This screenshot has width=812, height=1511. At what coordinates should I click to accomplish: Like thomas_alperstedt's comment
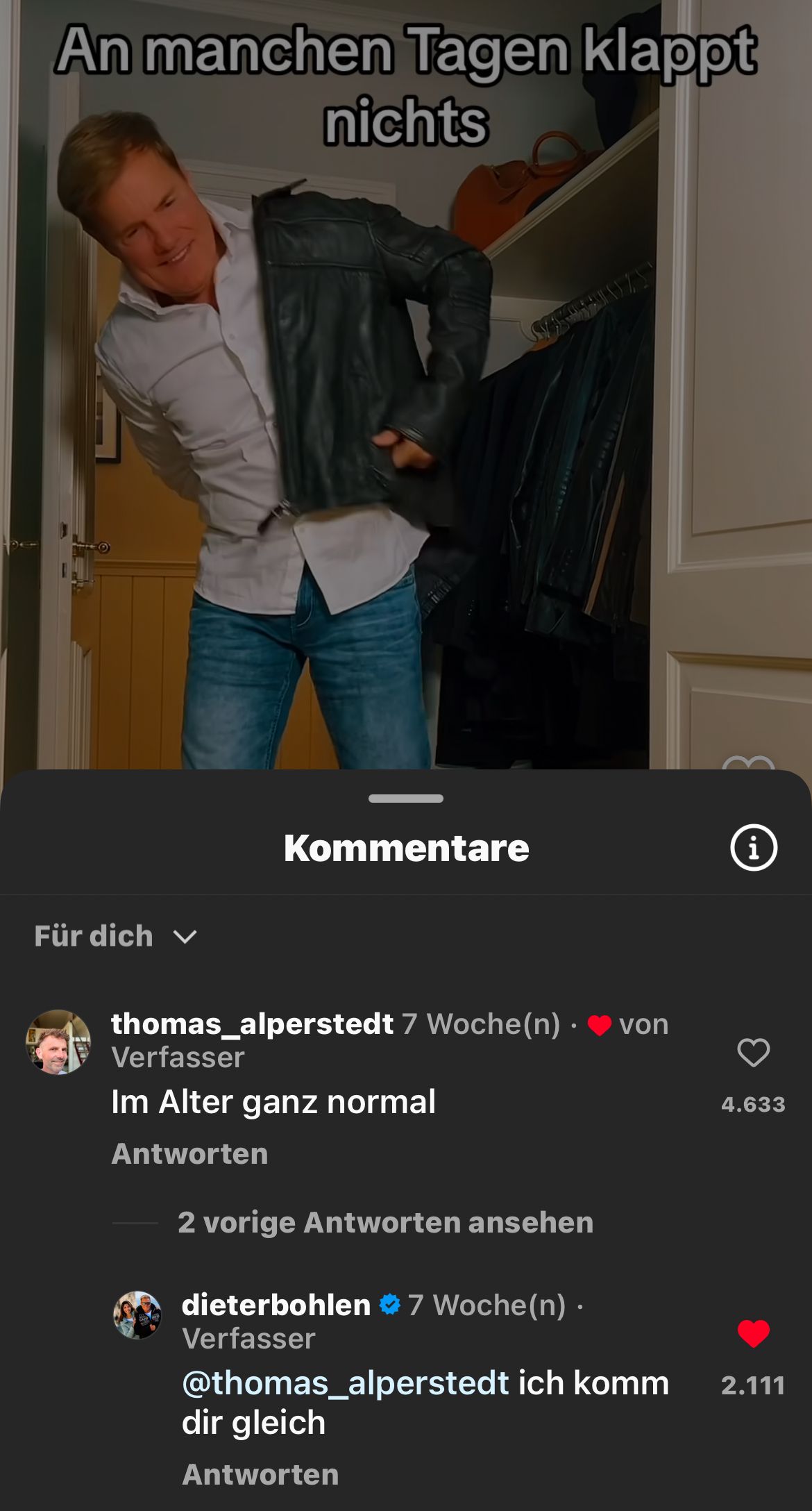tap(753, 1053)
